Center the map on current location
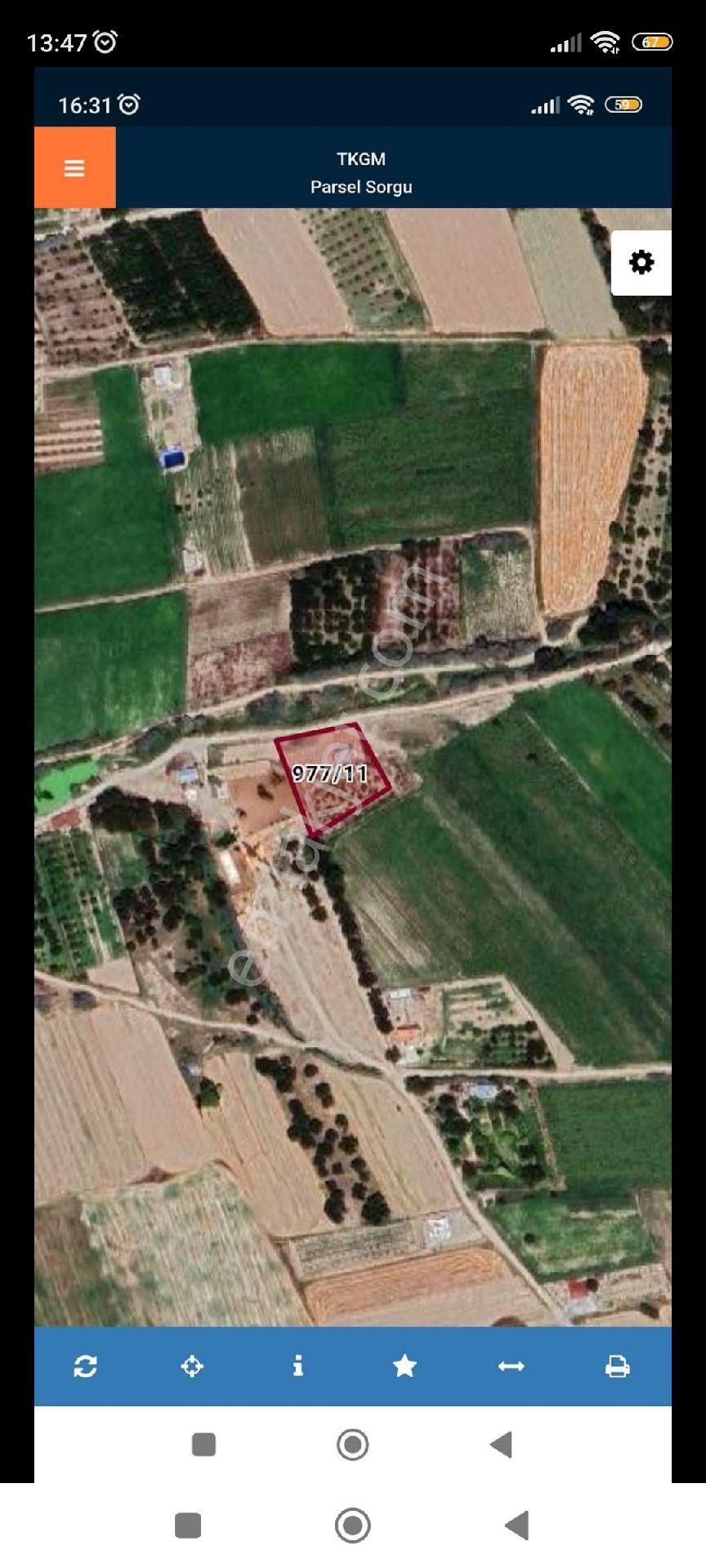Viewport: 706px width, 1568px height. coord(192,1366)
